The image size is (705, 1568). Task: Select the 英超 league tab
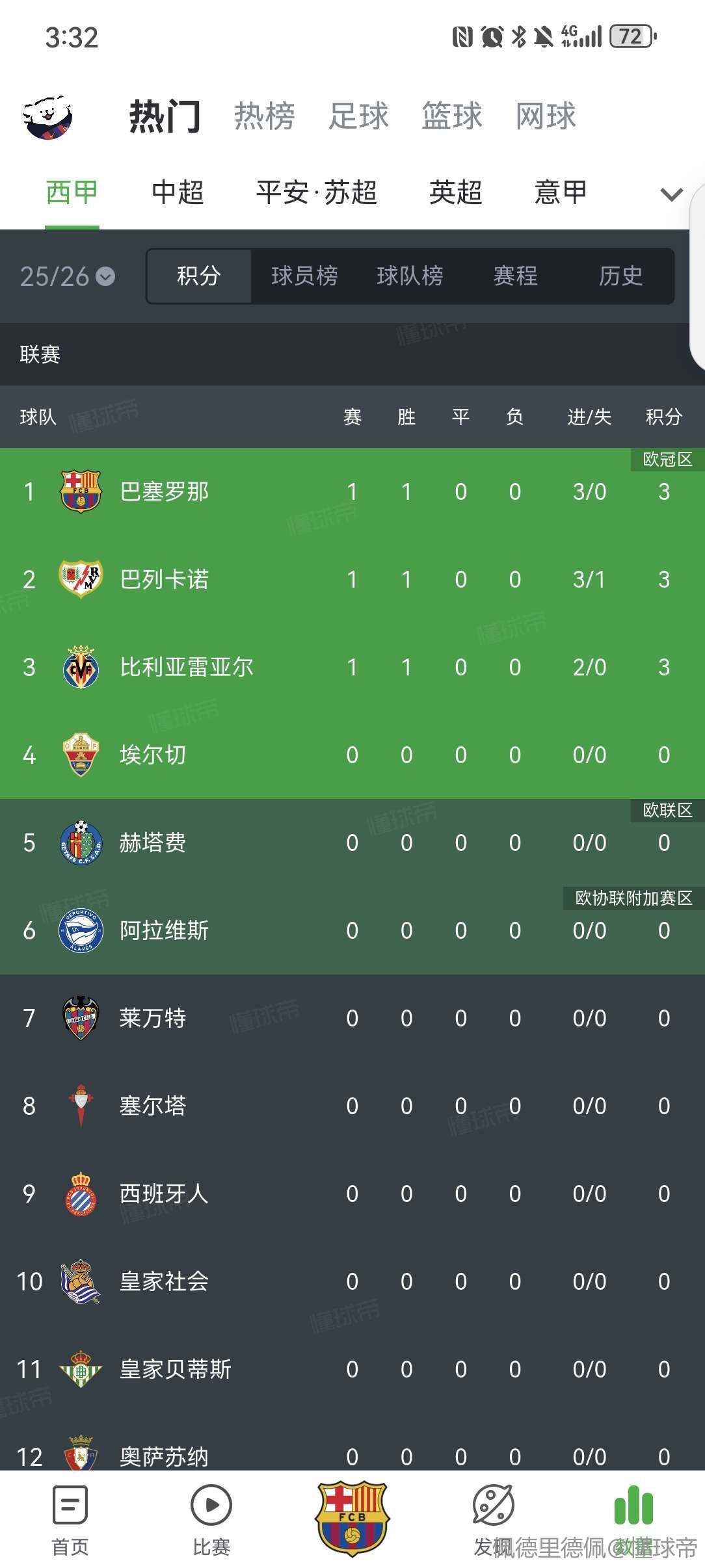(455, 192)
